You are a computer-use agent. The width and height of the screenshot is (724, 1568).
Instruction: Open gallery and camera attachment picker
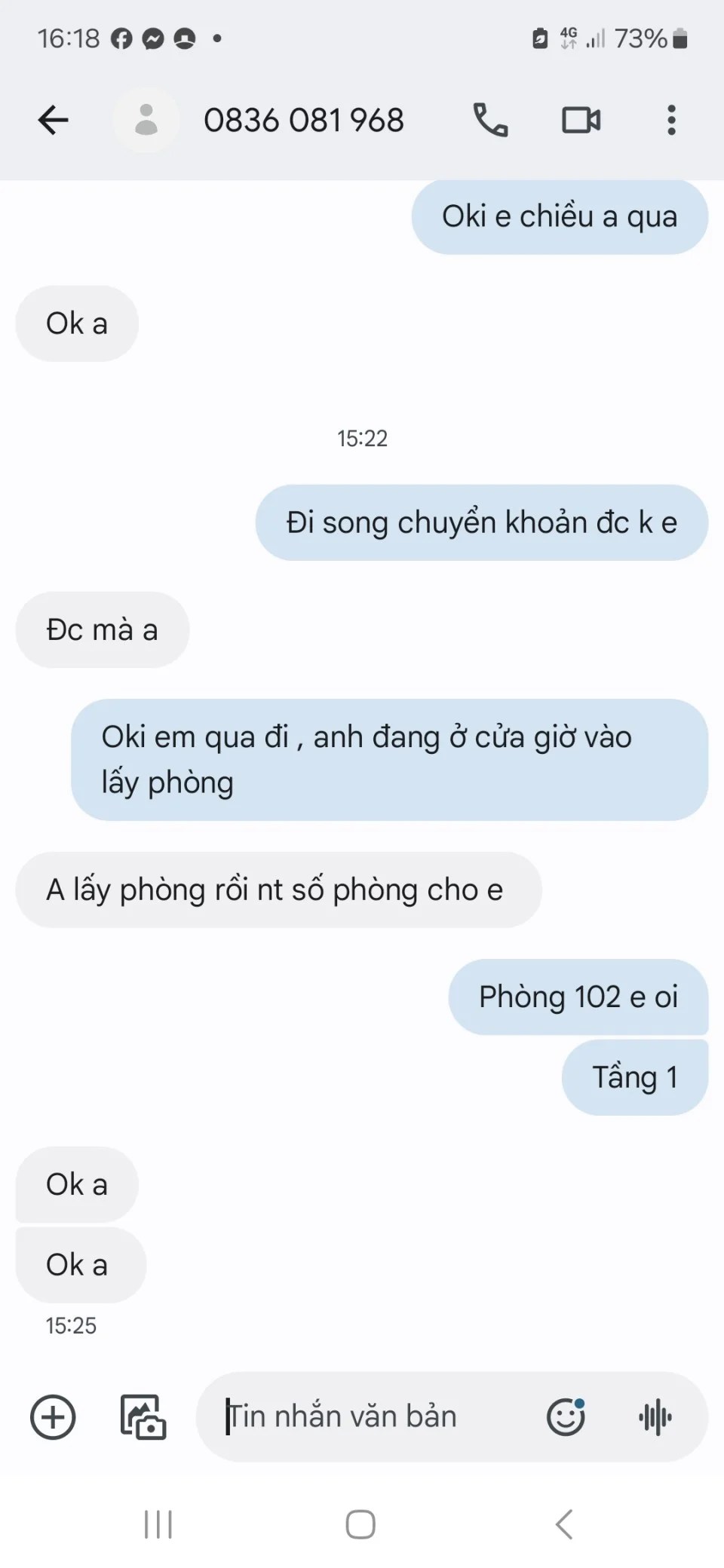pyautogui.click(x=143, y=1417)
